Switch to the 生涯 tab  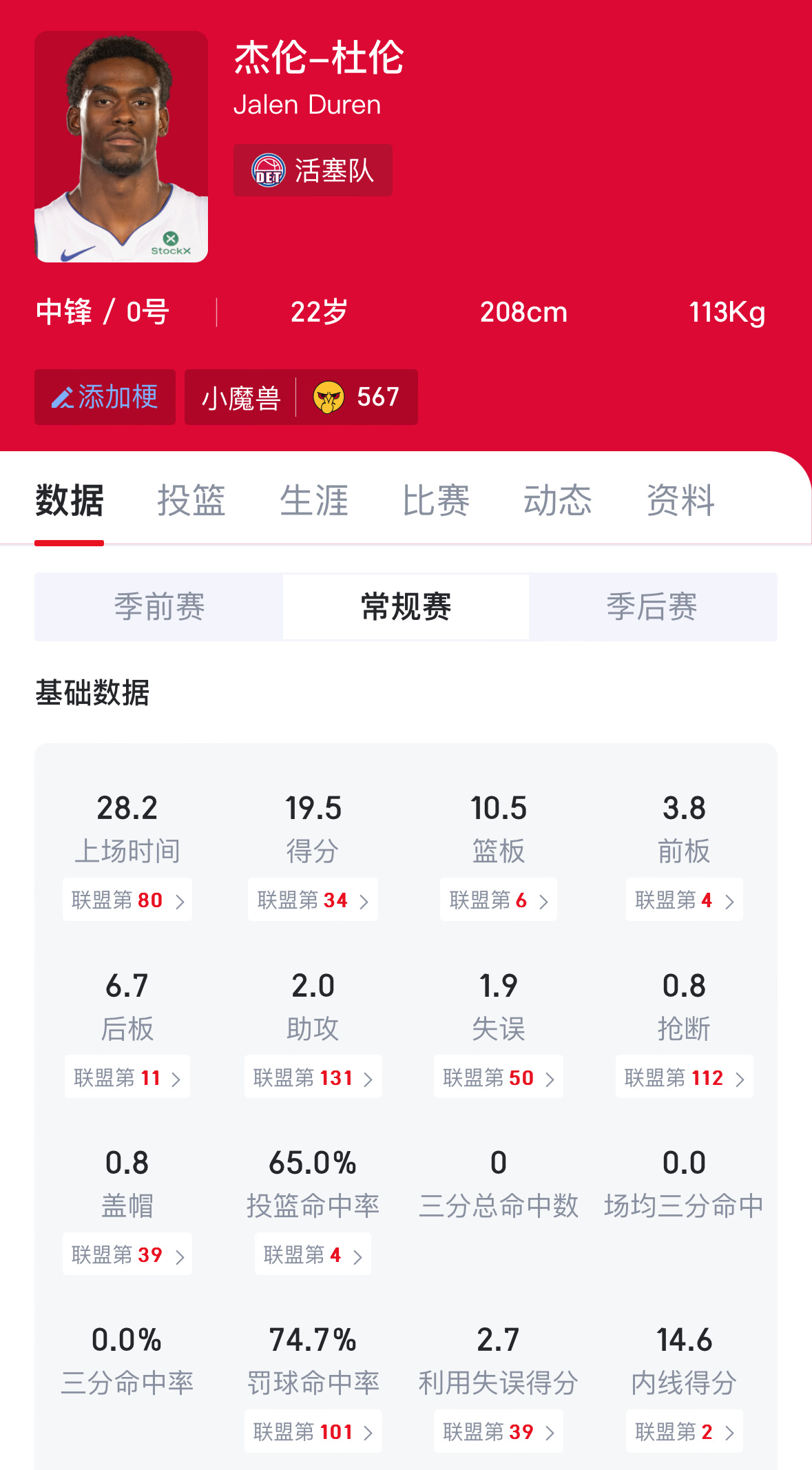click(x=315, y=501)
